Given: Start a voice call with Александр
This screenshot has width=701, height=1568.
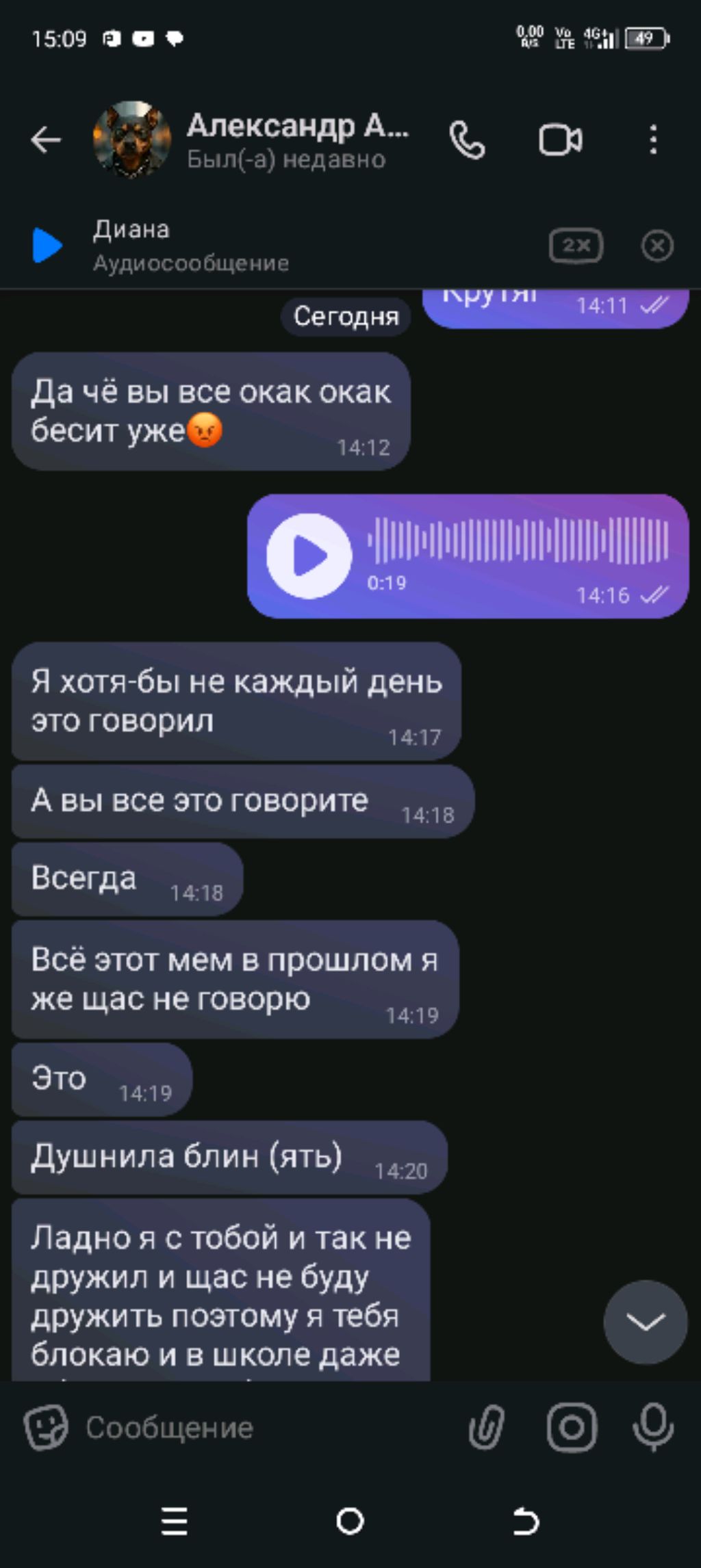Looking at the screenshot, I should tap(467, 140).
